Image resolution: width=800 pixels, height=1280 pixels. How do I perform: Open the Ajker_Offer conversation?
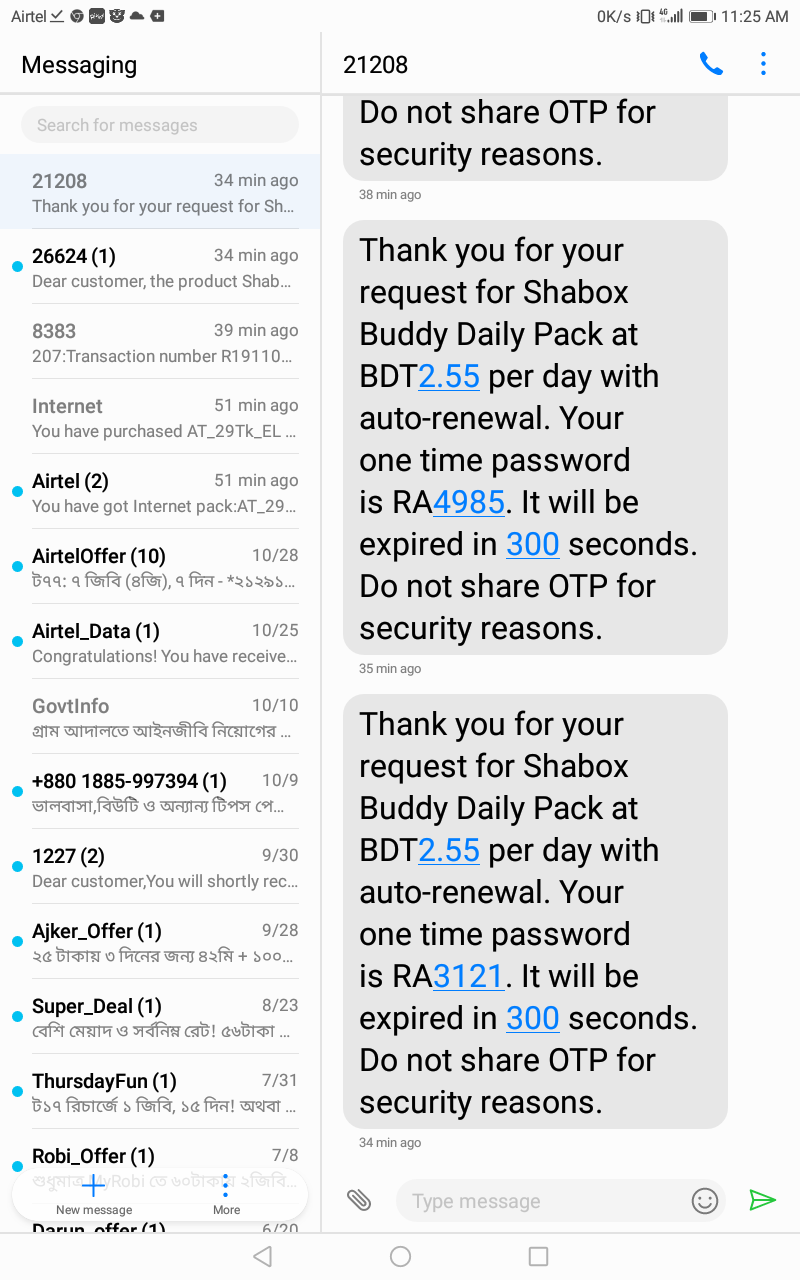160,942
